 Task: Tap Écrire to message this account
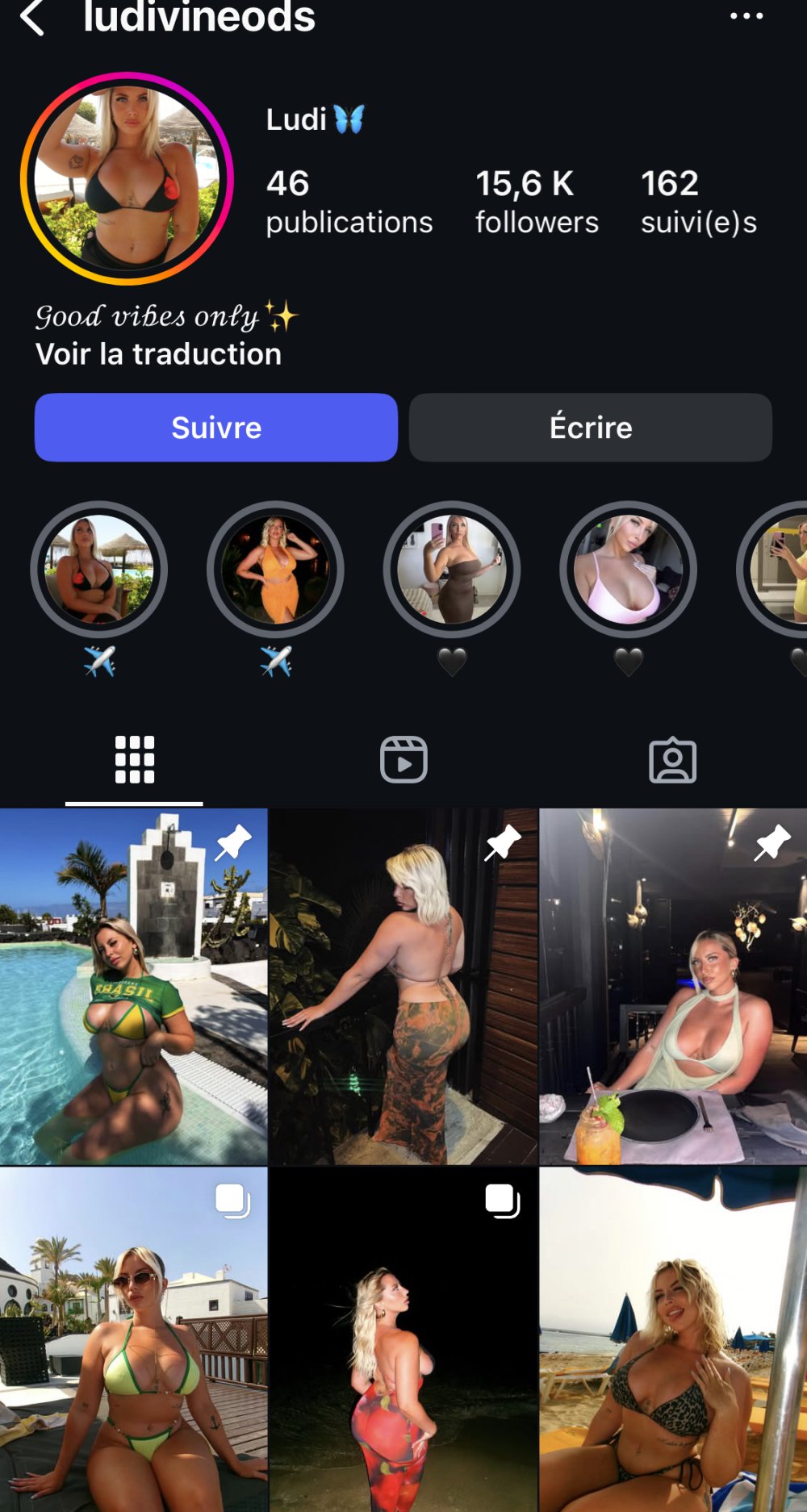590,428
